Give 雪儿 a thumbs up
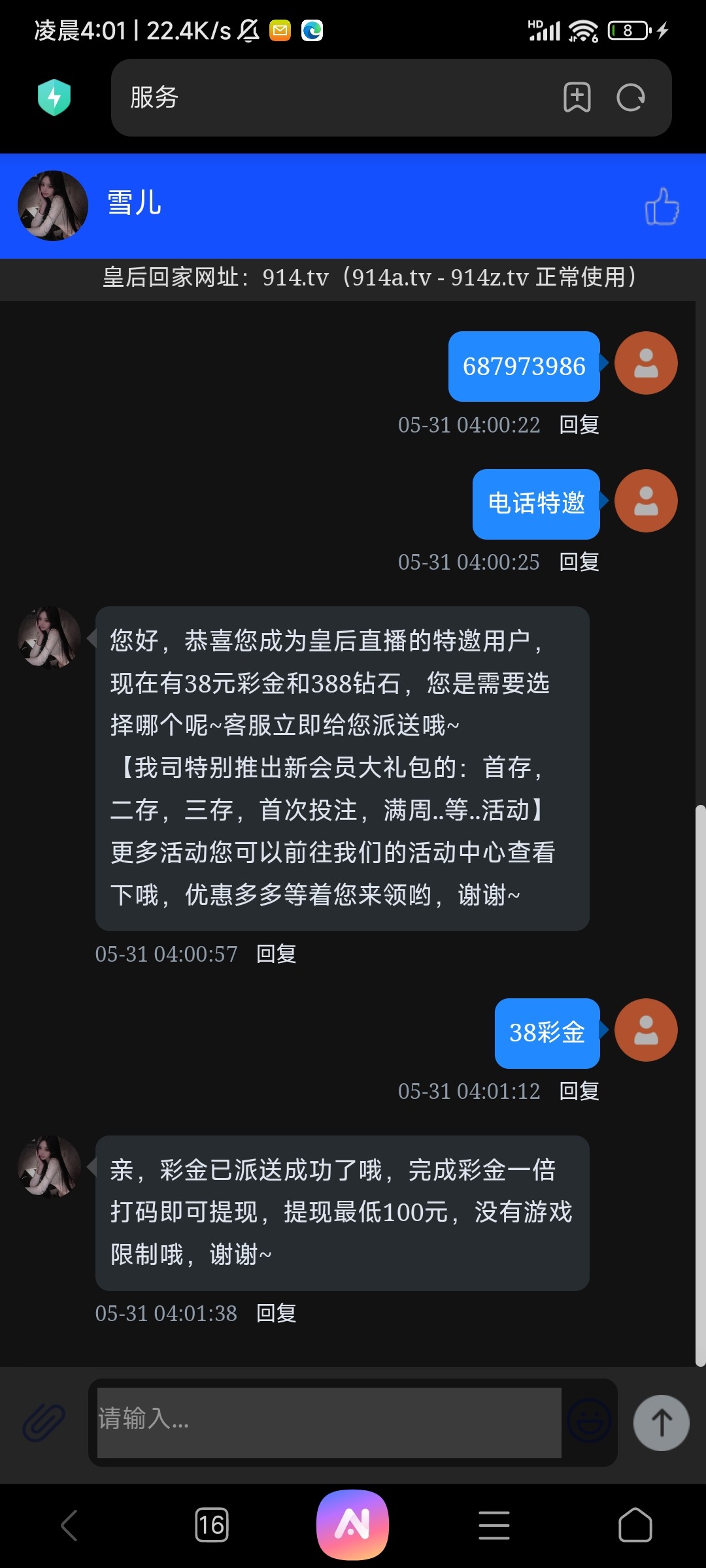 [662, 206]
